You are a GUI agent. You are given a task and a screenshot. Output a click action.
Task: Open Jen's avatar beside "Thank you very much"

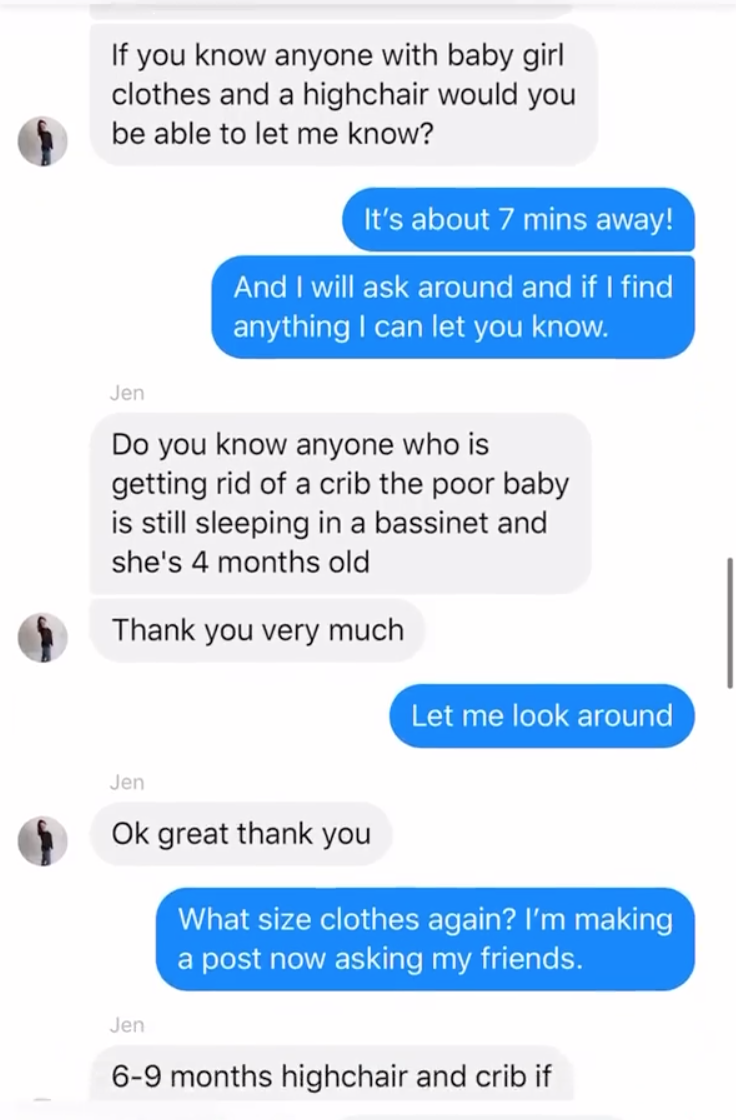[42, 637]
